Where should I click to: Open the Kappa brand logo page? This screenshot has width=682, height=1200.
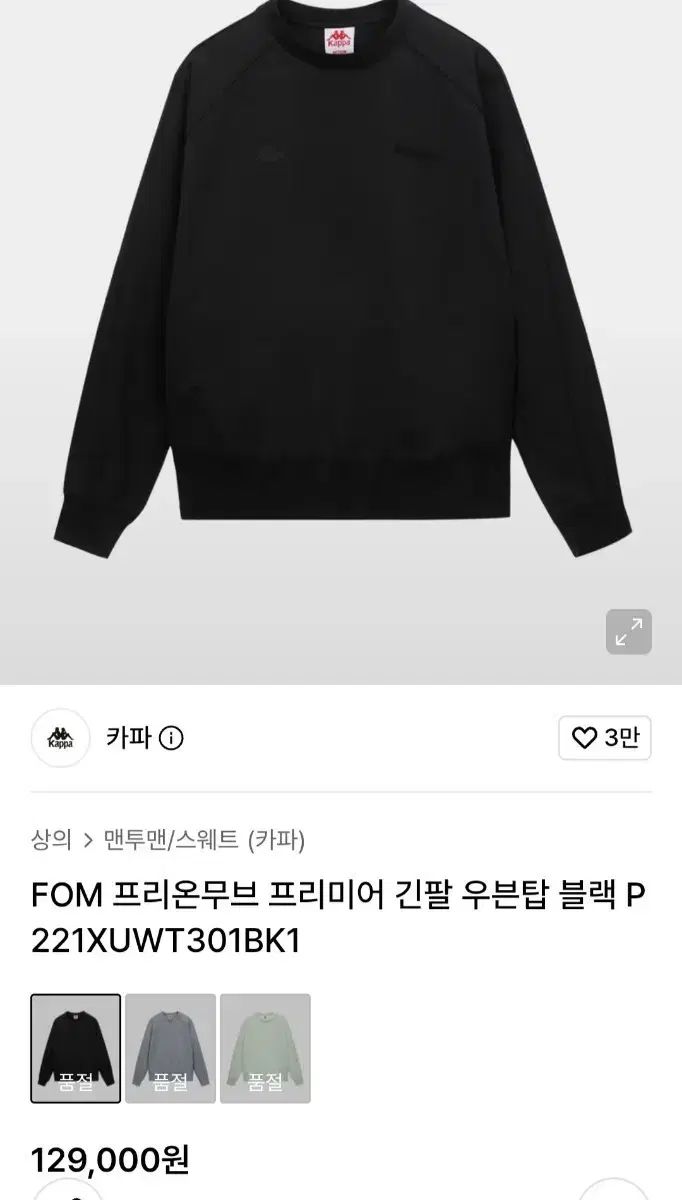click(x=60, y=739)
